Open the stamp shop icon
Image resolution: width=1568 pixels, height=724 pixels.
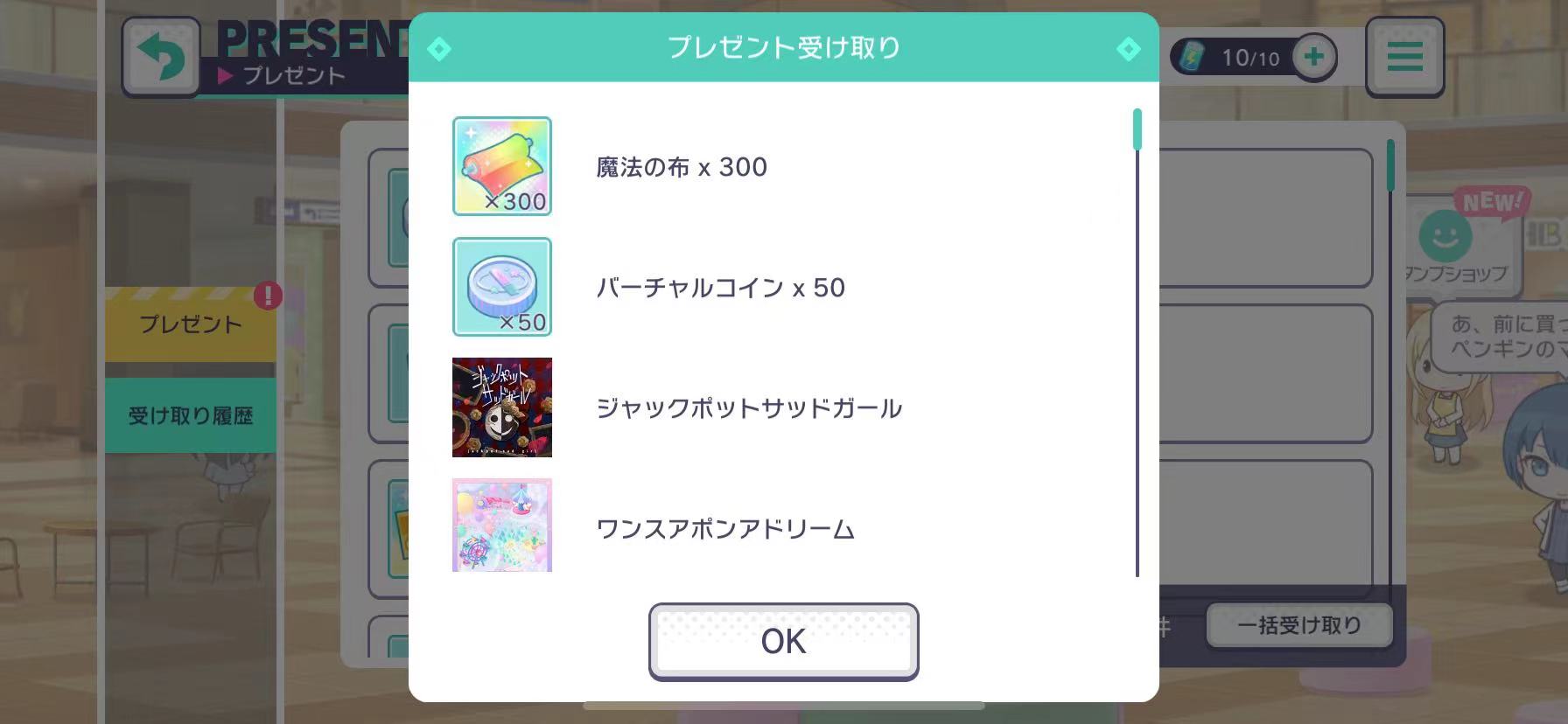click(x=1445, y=238)
